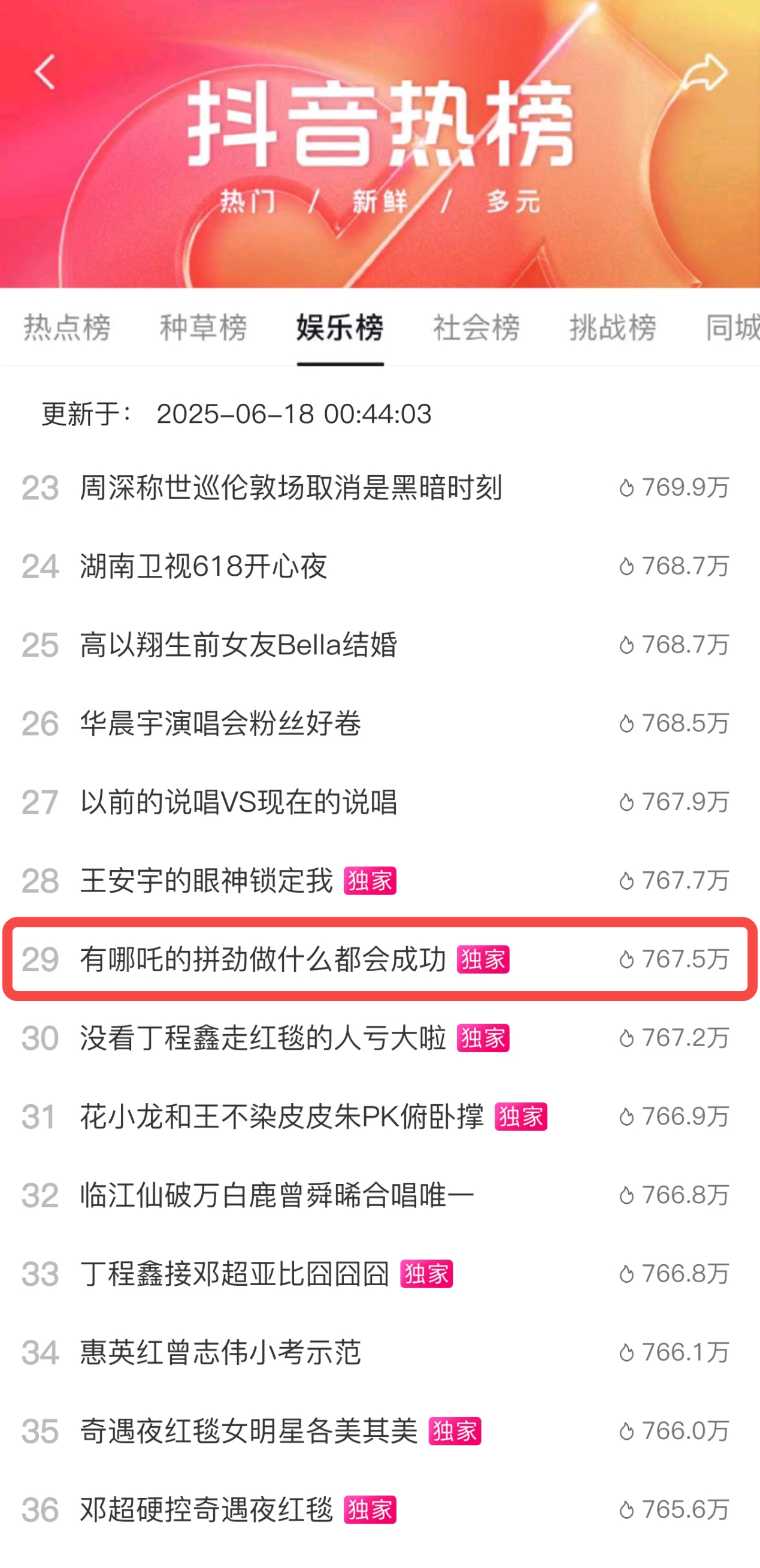Open the 挑战榜 tab
Viewport: 760px width, 1568px height.
(613, 328)
